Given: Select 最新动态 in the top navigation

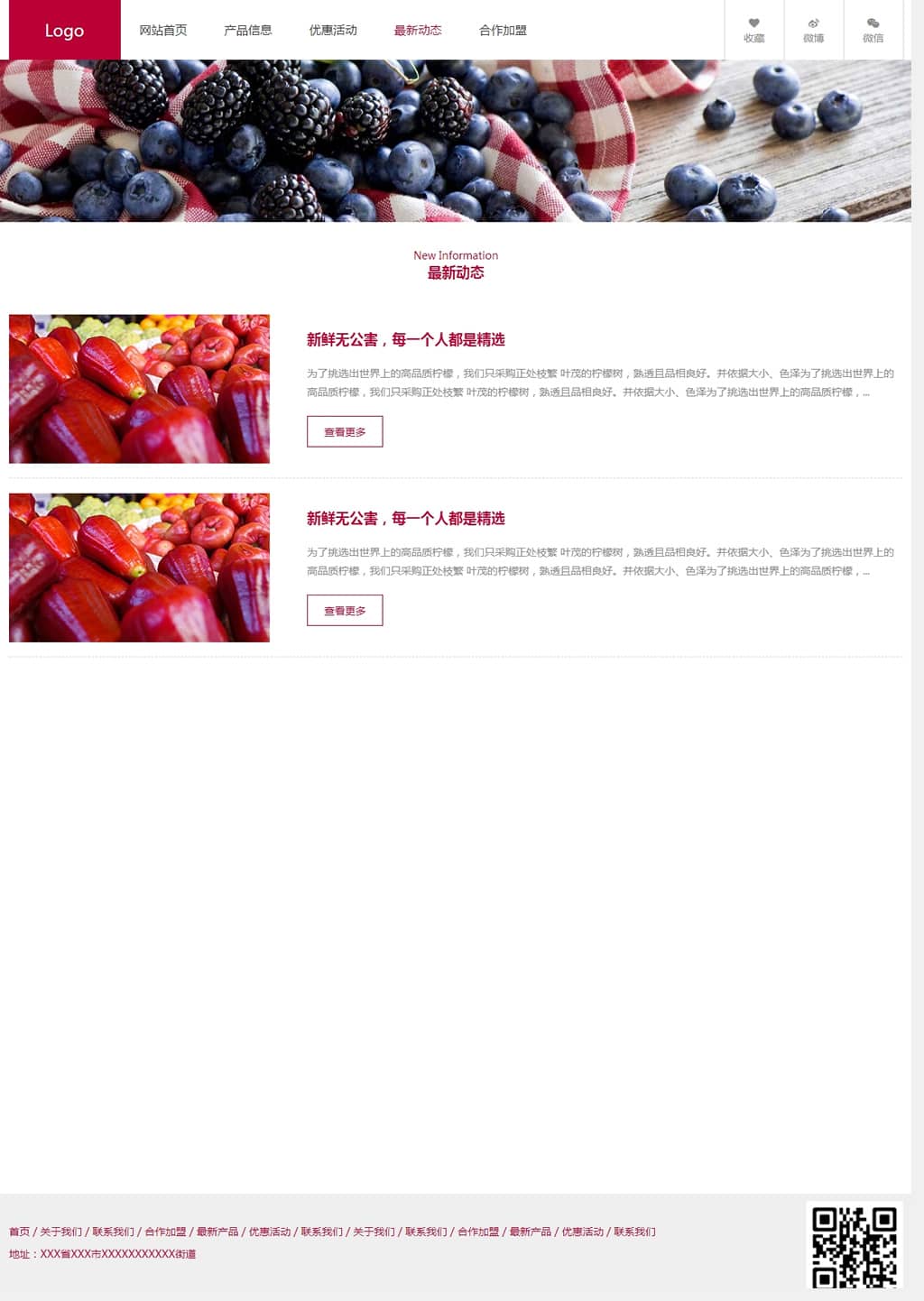Looking at the screenshot, I should (x=418, y=30).
